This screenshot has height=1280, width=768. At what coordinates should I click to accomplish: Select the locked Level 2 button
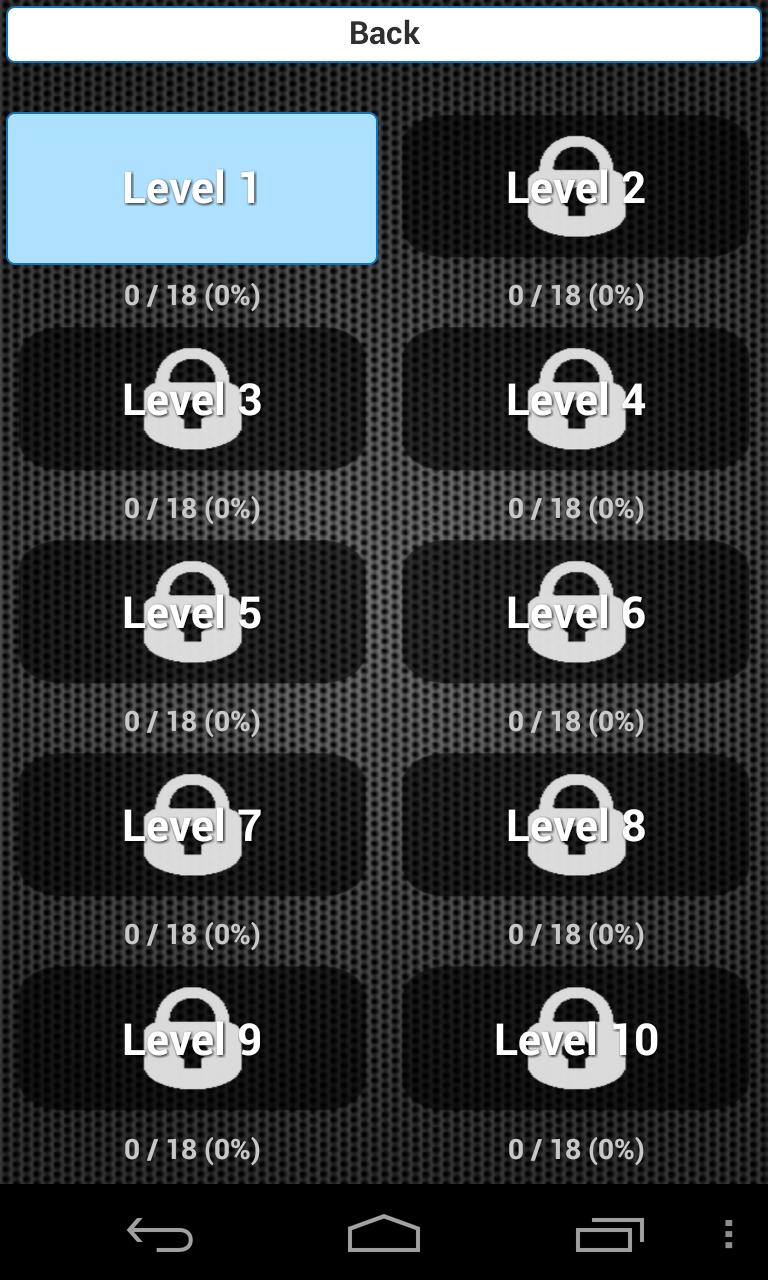point(576,188)
